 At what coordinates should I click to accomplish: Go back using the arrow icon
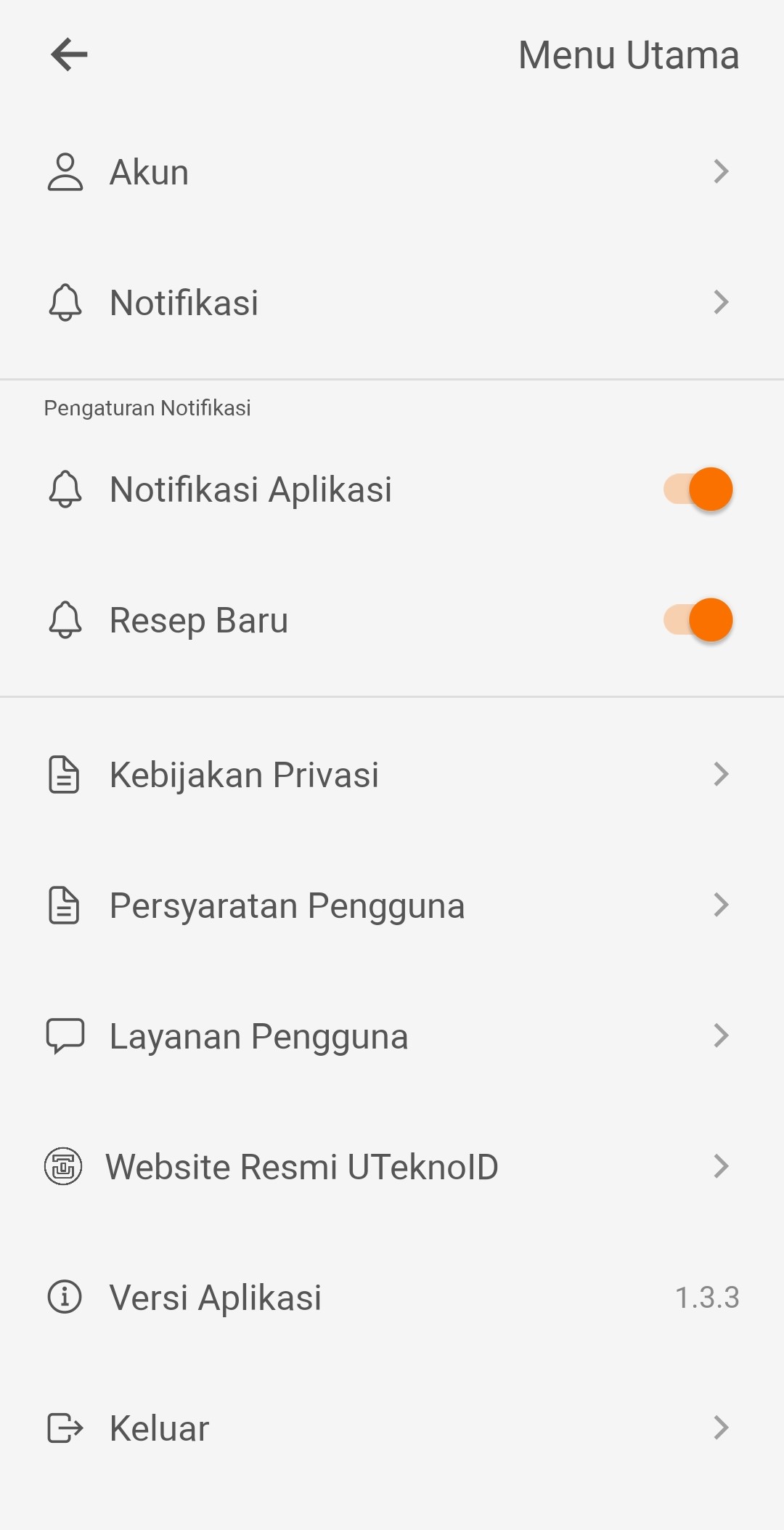click(x=69, y=55)
